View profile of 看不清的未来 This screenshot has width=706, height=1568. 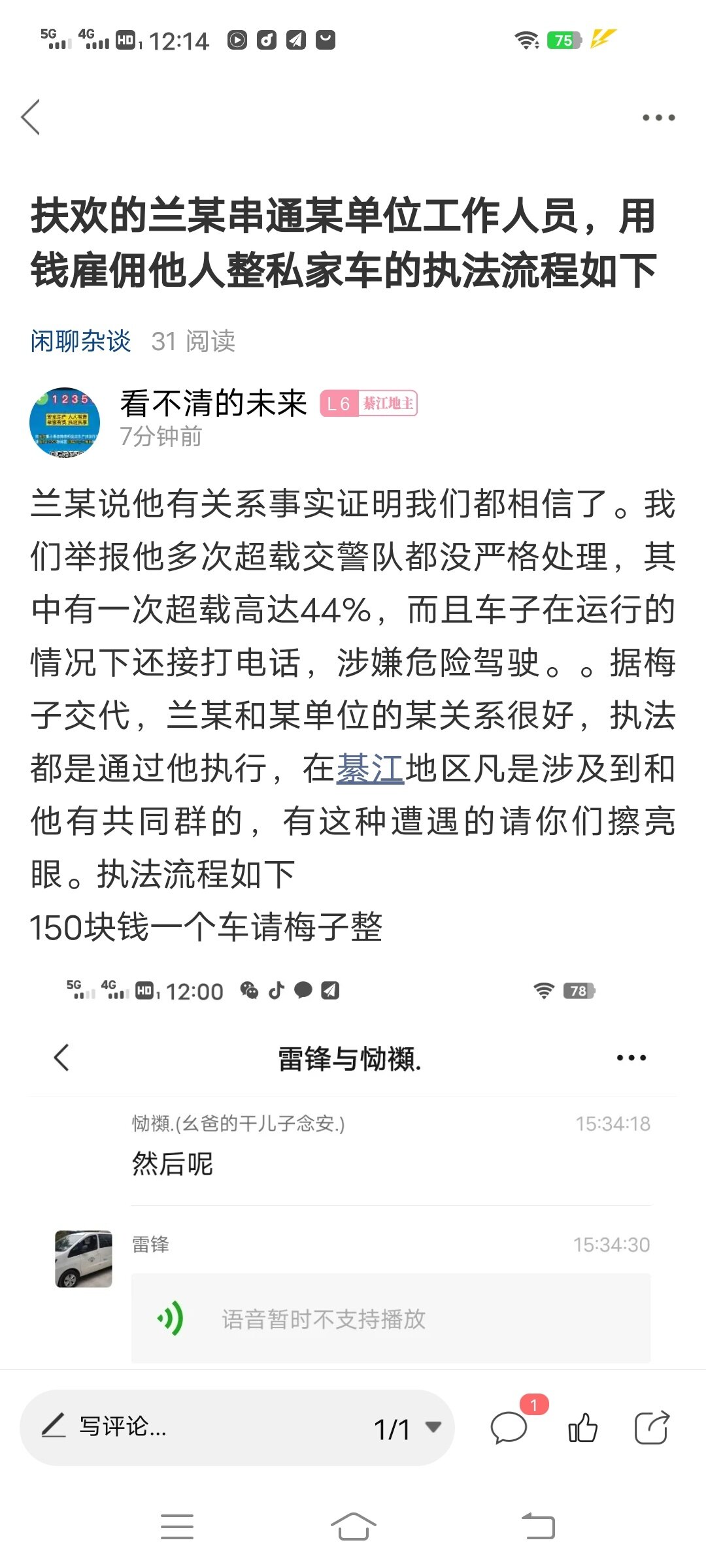point(213,402)
